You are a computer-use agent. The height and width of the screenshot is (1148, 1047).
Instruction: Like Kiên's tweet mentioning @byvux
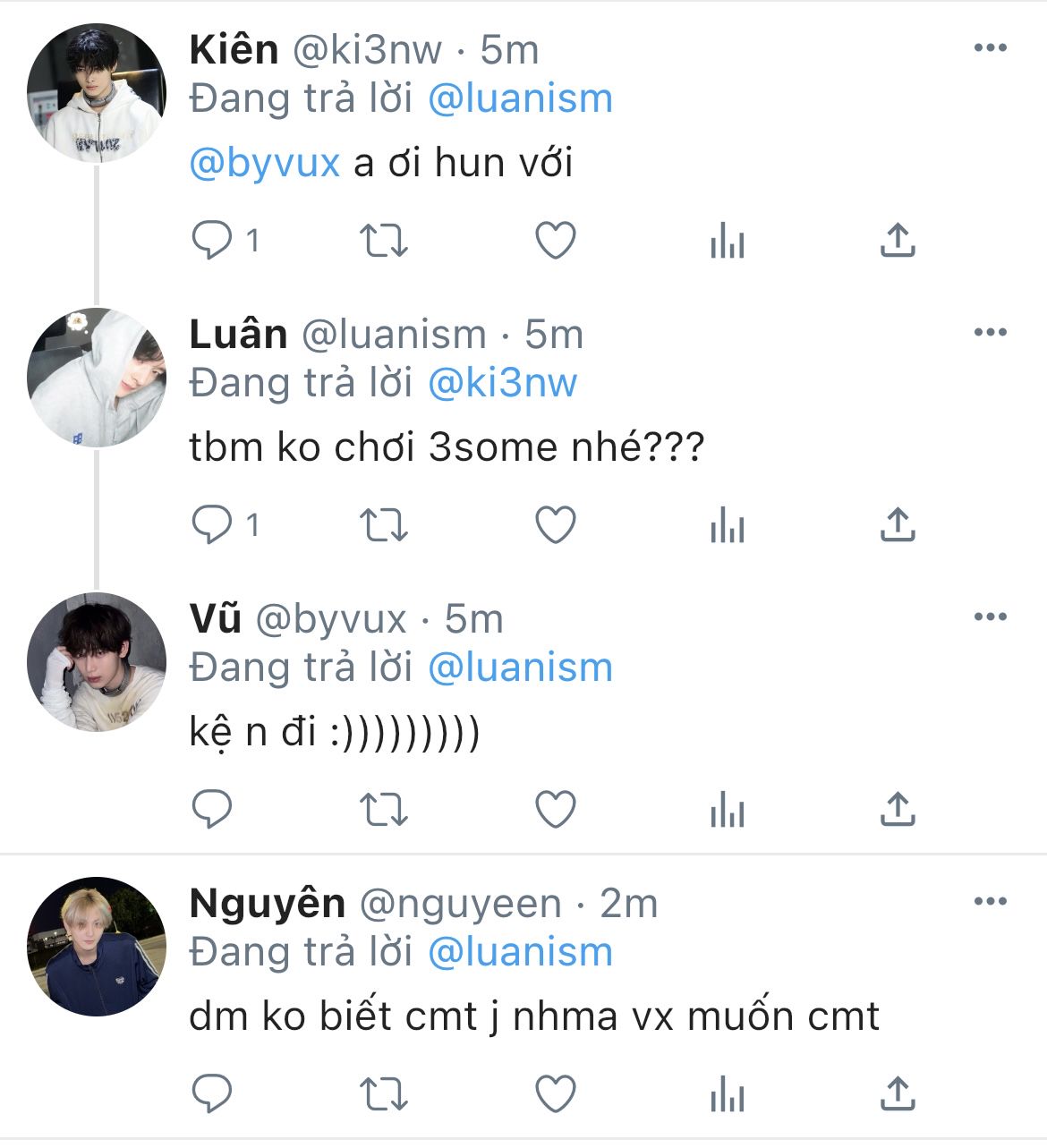[555, 240]
